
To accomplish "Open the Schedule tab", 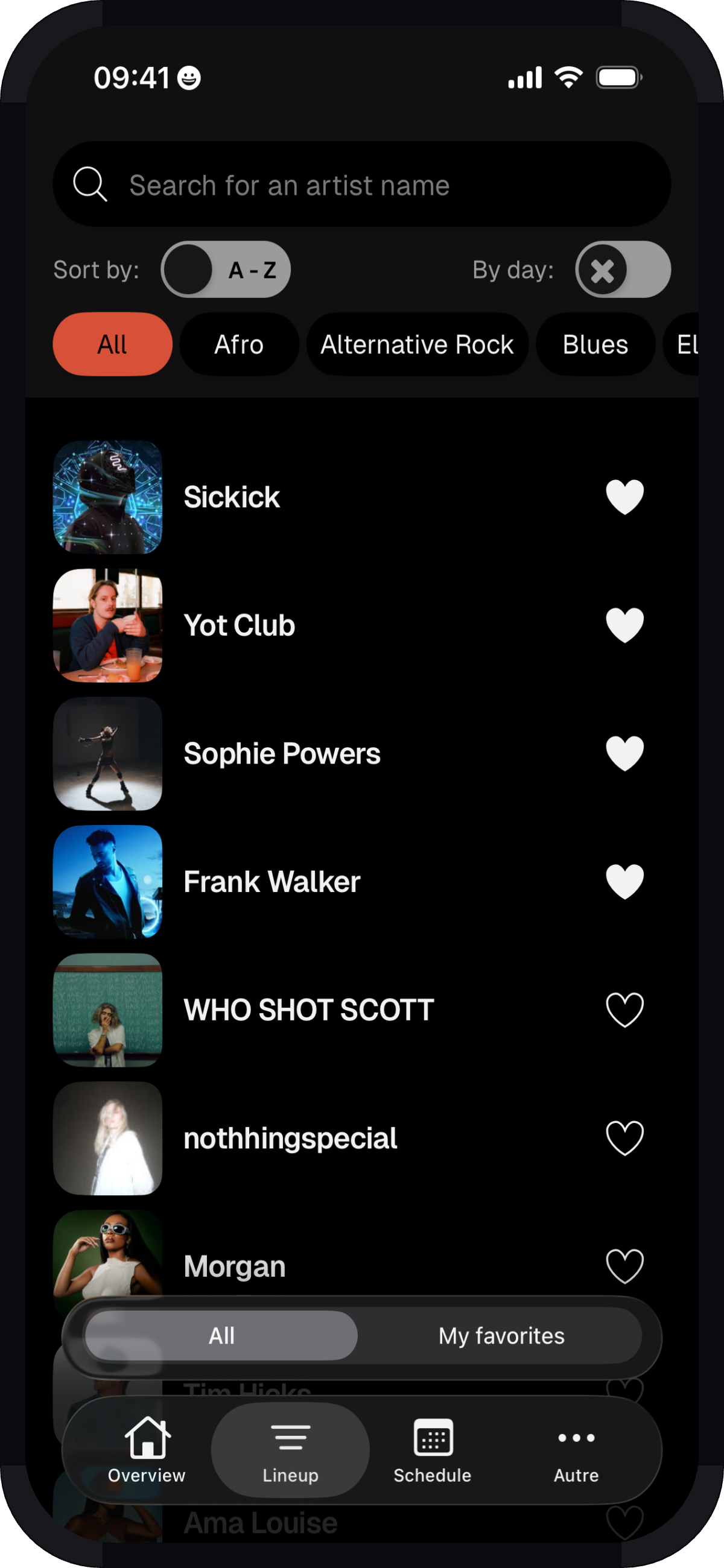I will point(433,1450).
